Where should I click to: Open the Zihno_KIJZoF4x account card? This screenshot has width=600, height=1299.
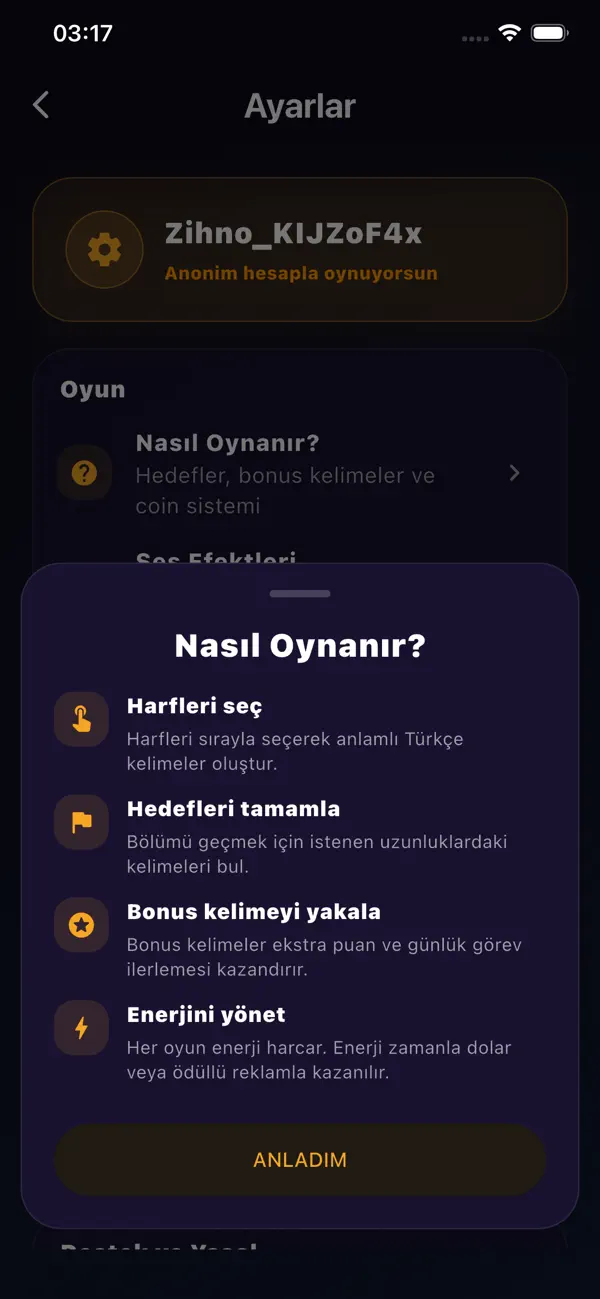[x=300, y=250]
